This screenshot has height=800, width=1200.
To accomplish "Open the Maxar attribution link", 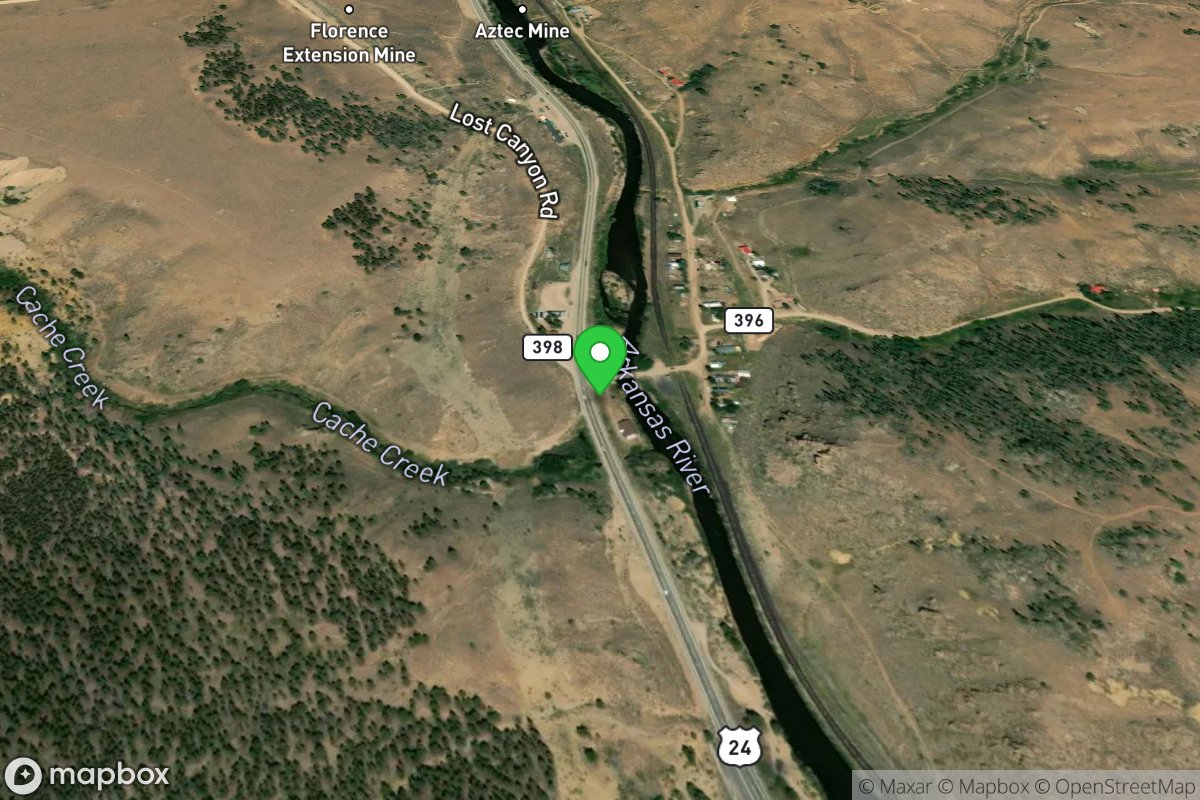I will (900, 786).
